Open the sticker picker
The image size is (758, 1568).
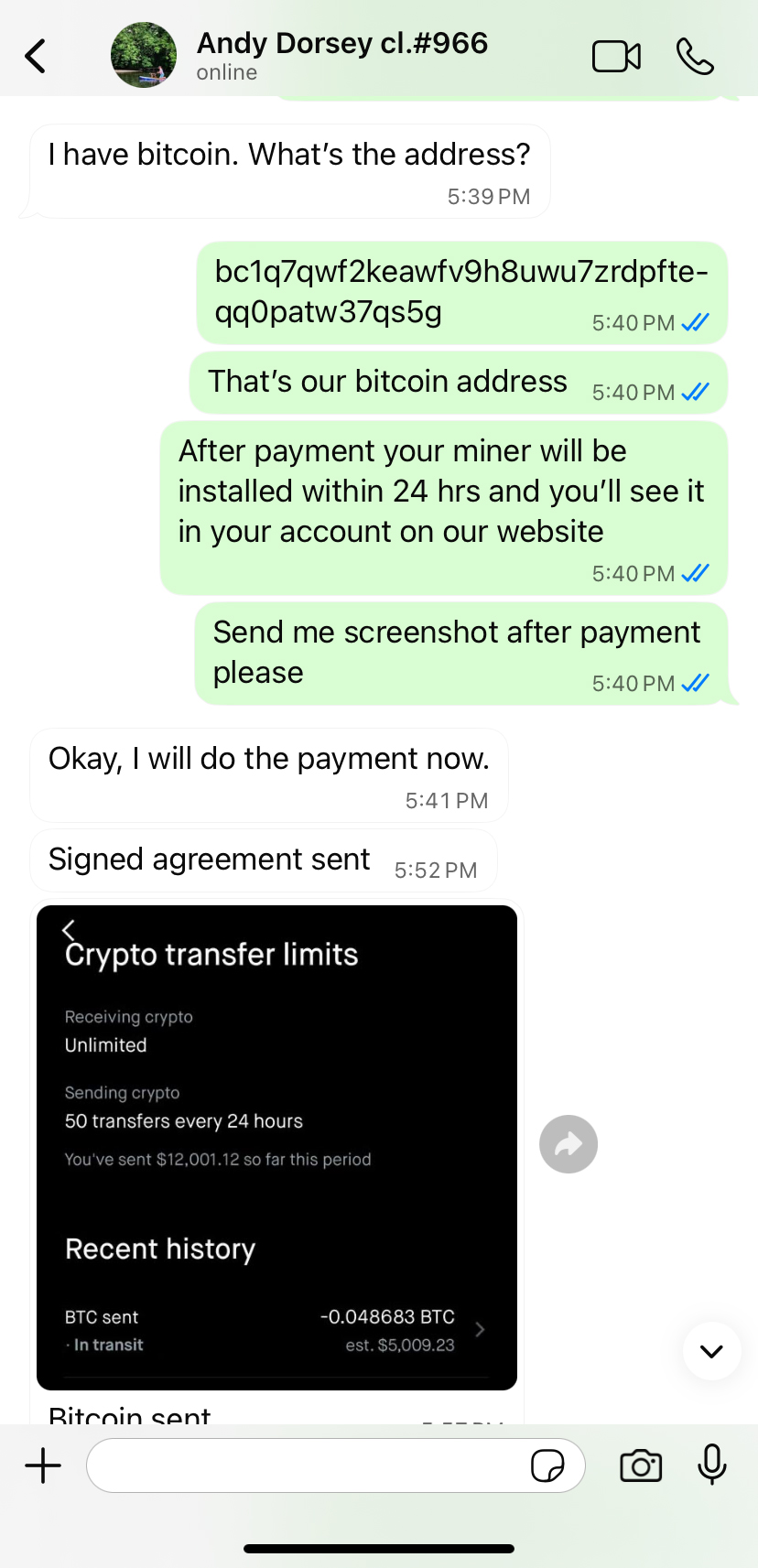click(x=547, y=1465)
